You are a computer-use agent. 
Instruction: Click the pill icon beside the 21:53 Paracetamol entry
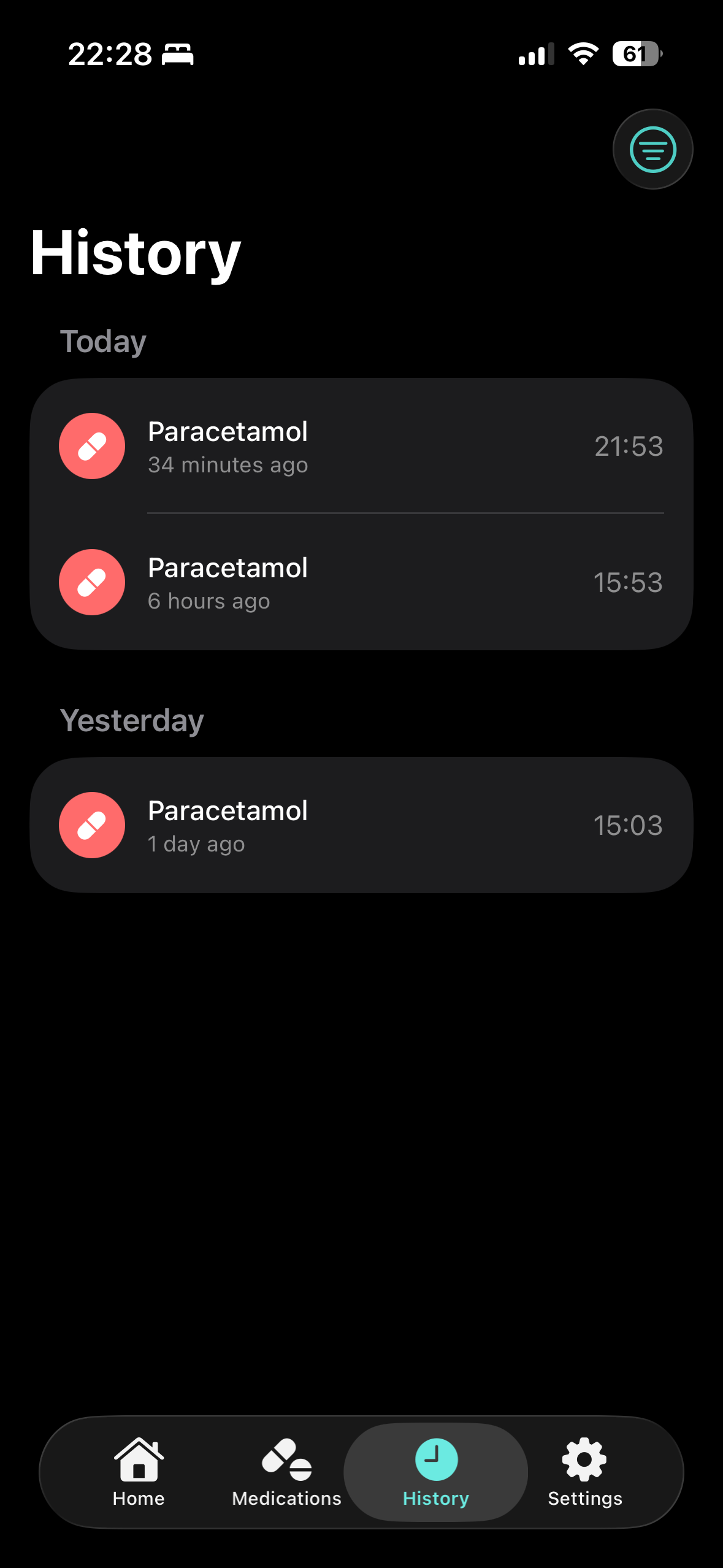coord(91,445)
